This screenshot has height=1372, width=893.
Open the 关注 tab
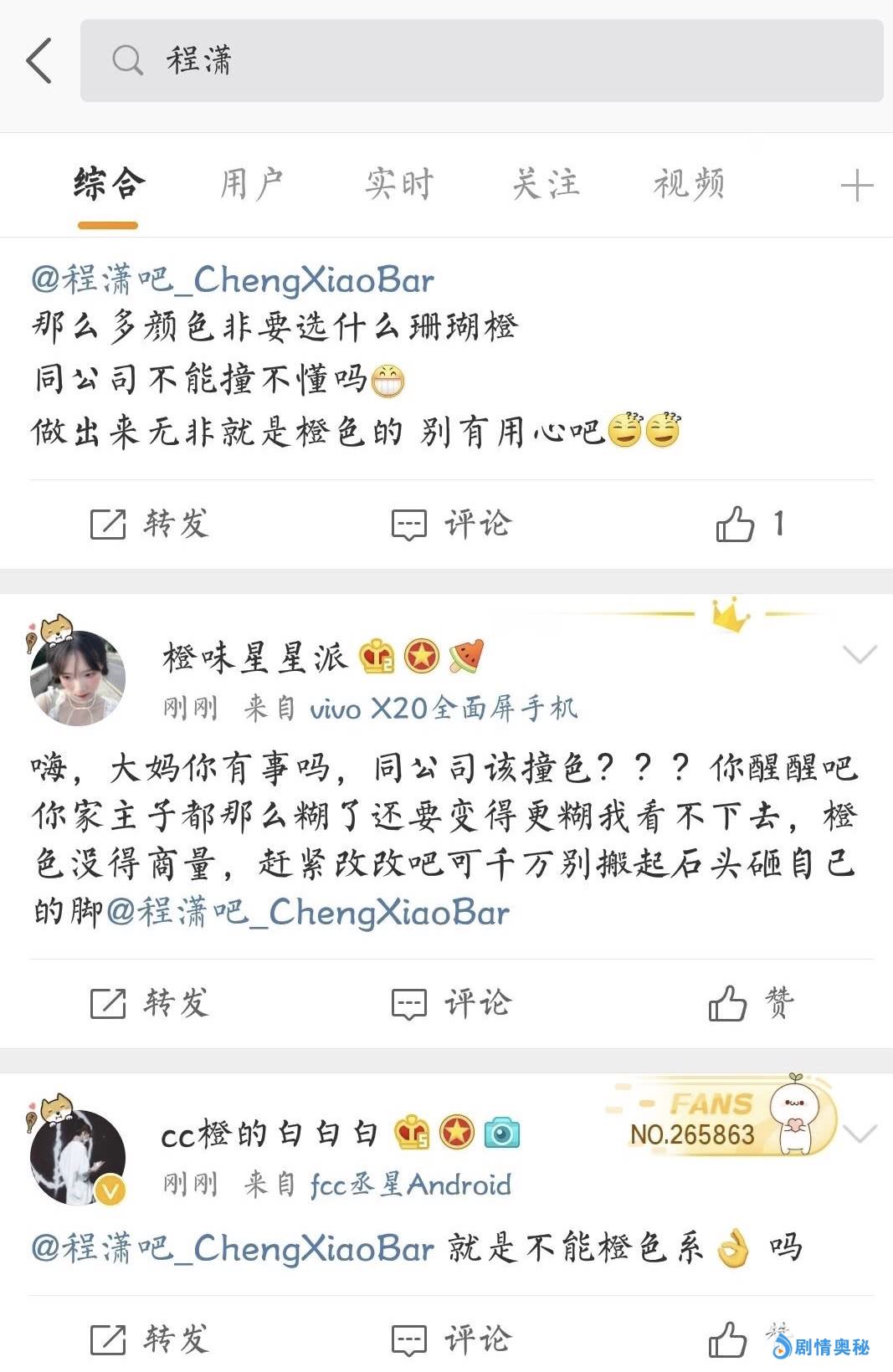(546, 184)
